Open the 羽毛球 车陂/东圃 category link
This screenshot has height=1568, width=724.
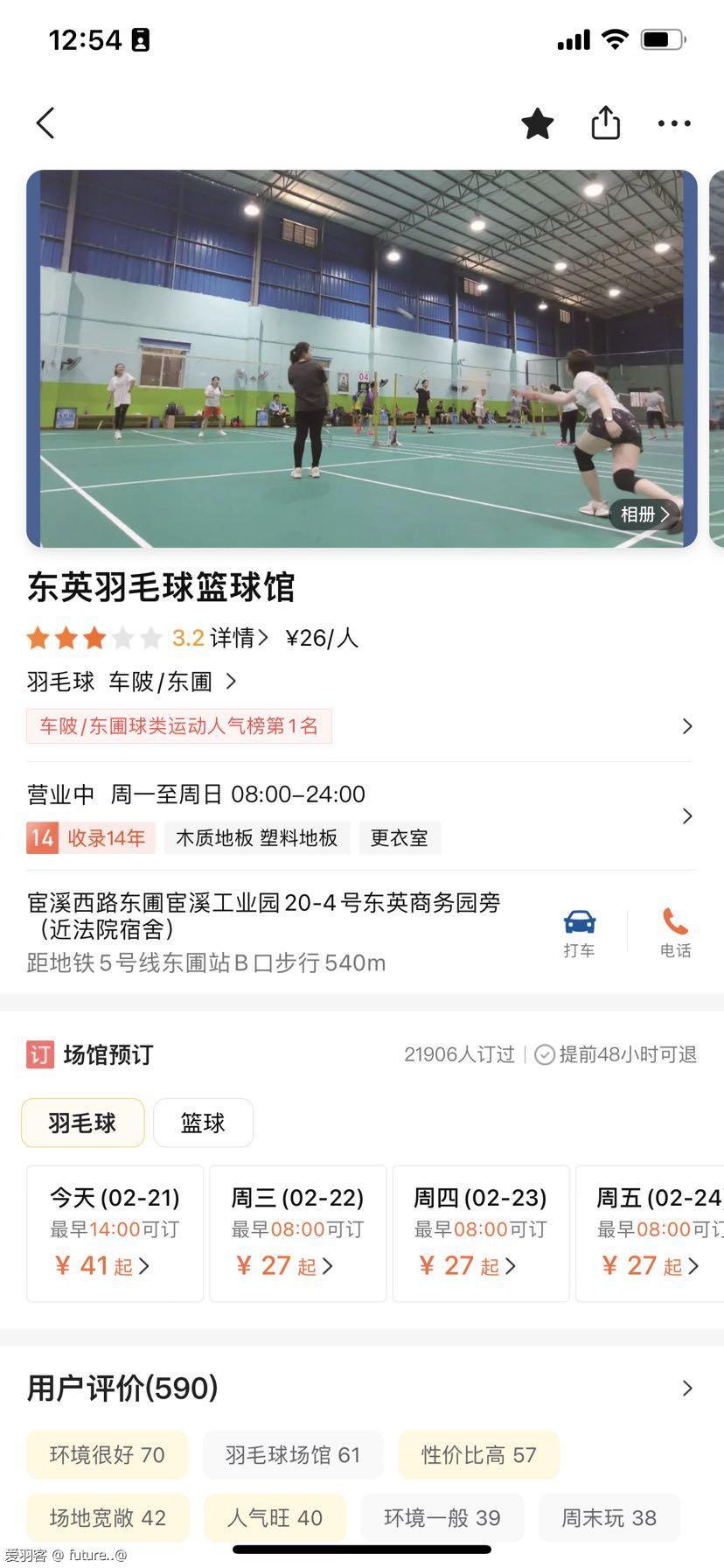pos(131,682)
